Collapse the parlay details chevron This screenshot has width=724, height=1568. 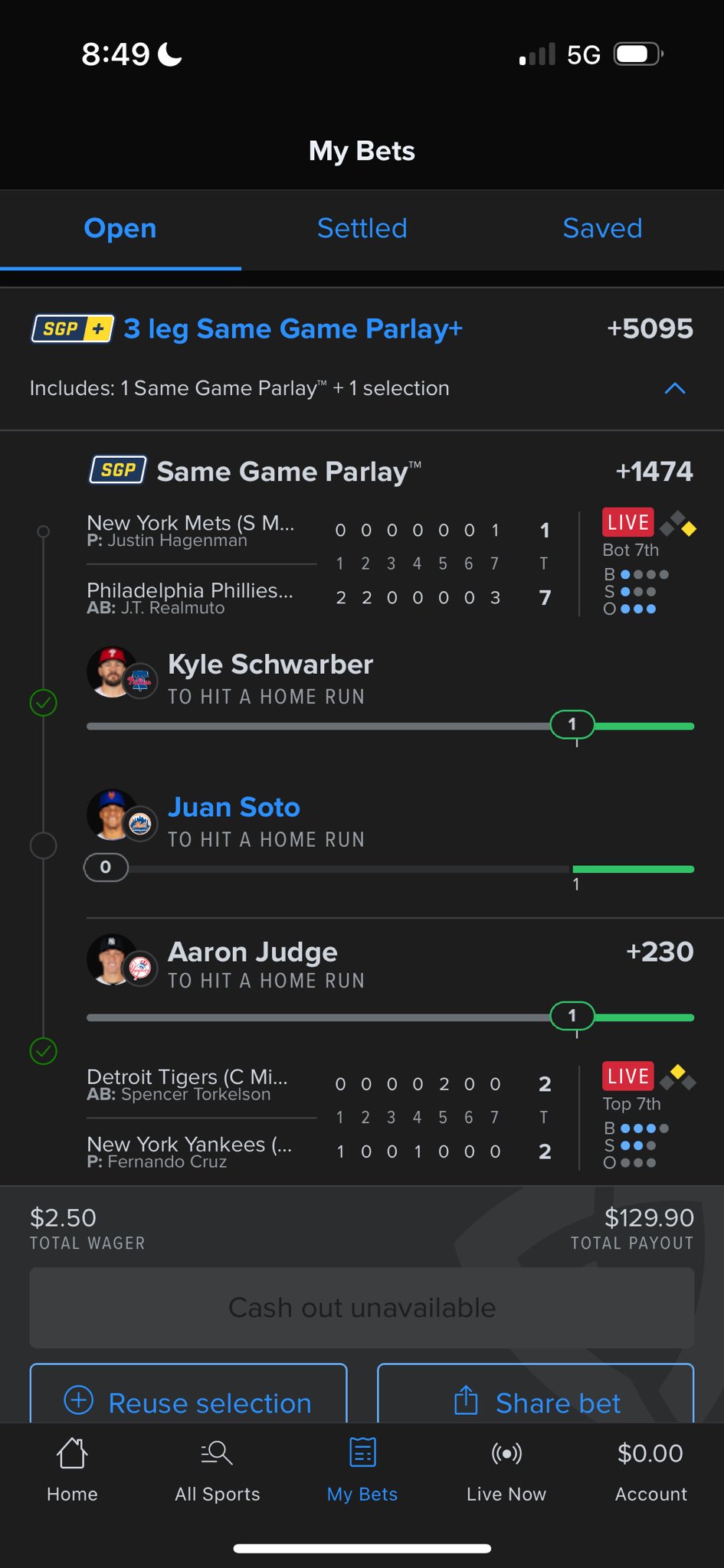(x=674, y=388)
